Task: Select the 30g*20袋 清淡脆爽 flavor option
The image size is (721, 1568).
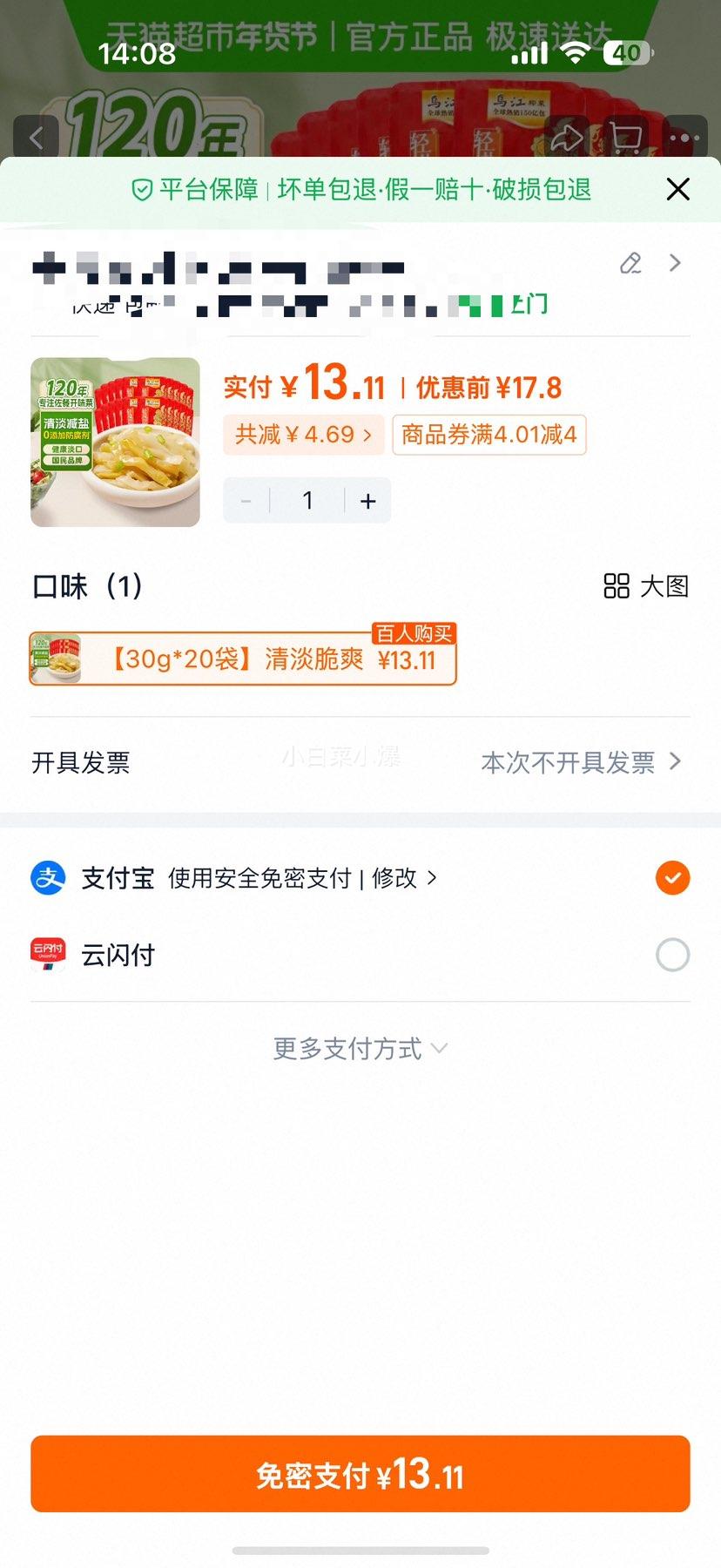Action: click(x=244, y=659)
